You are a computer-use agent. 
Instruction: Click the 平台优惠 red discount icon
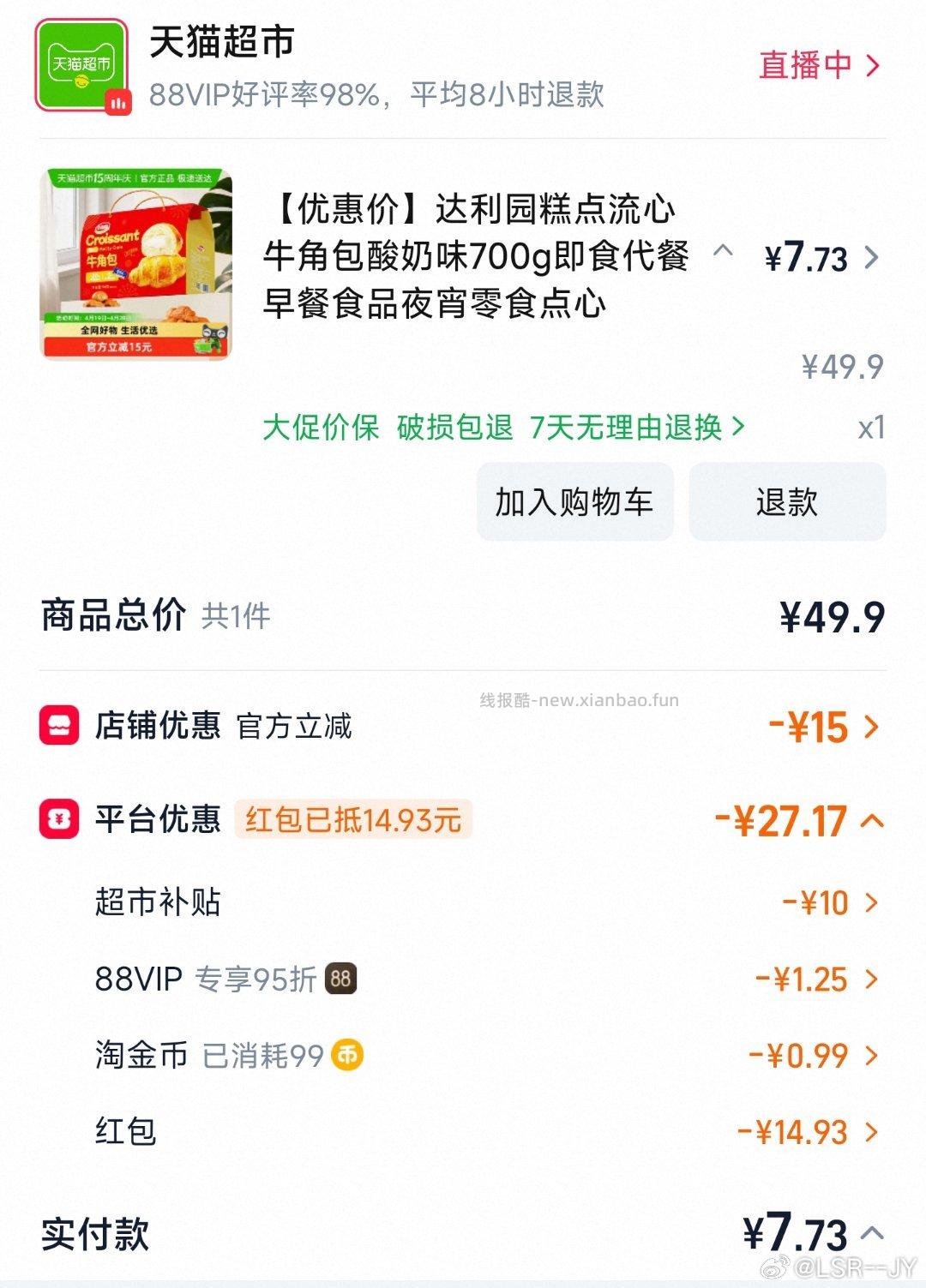[57, 820]
